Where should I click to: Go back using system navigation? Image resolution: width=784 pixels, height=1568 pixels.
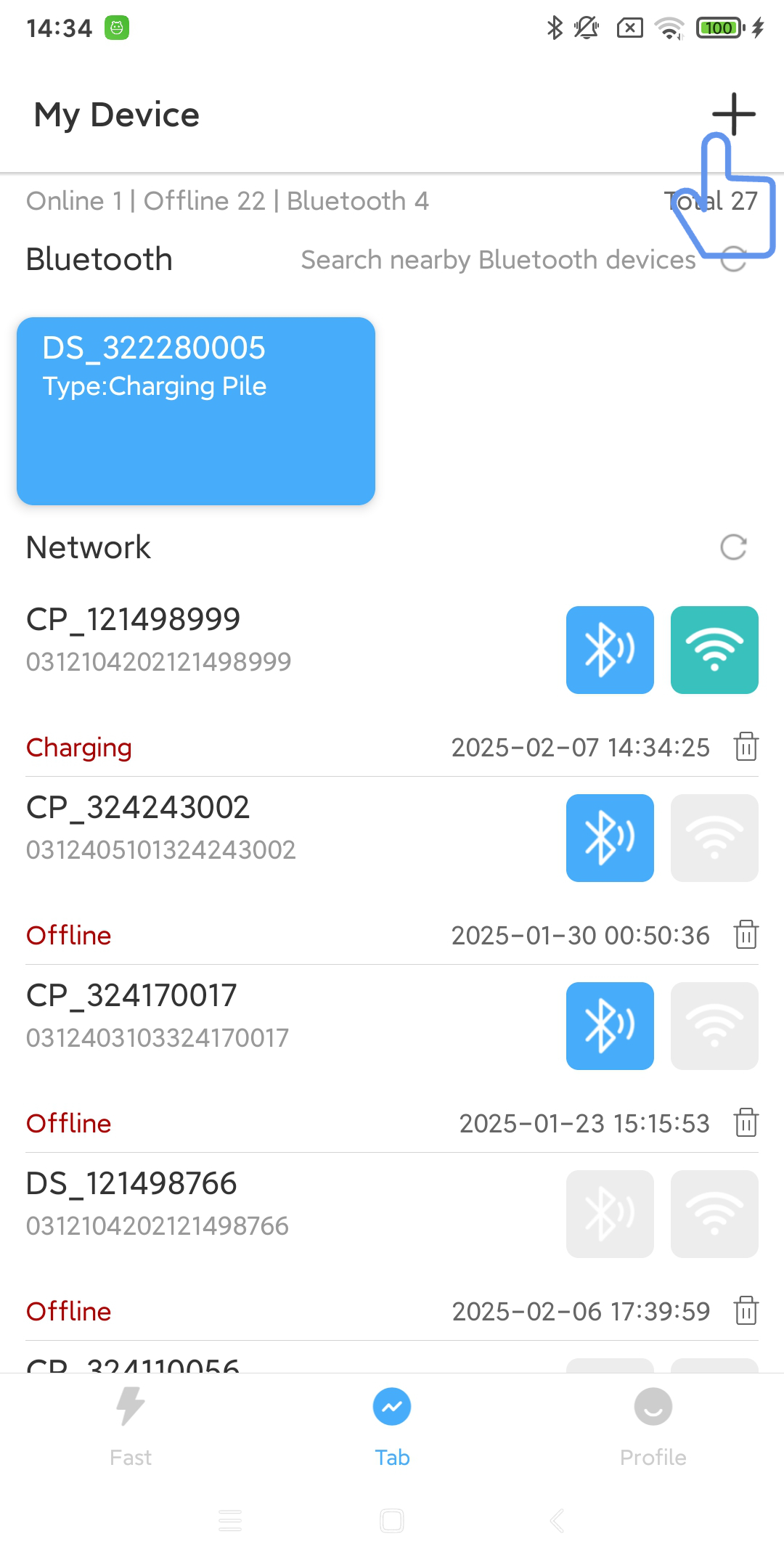[557, 1521]
